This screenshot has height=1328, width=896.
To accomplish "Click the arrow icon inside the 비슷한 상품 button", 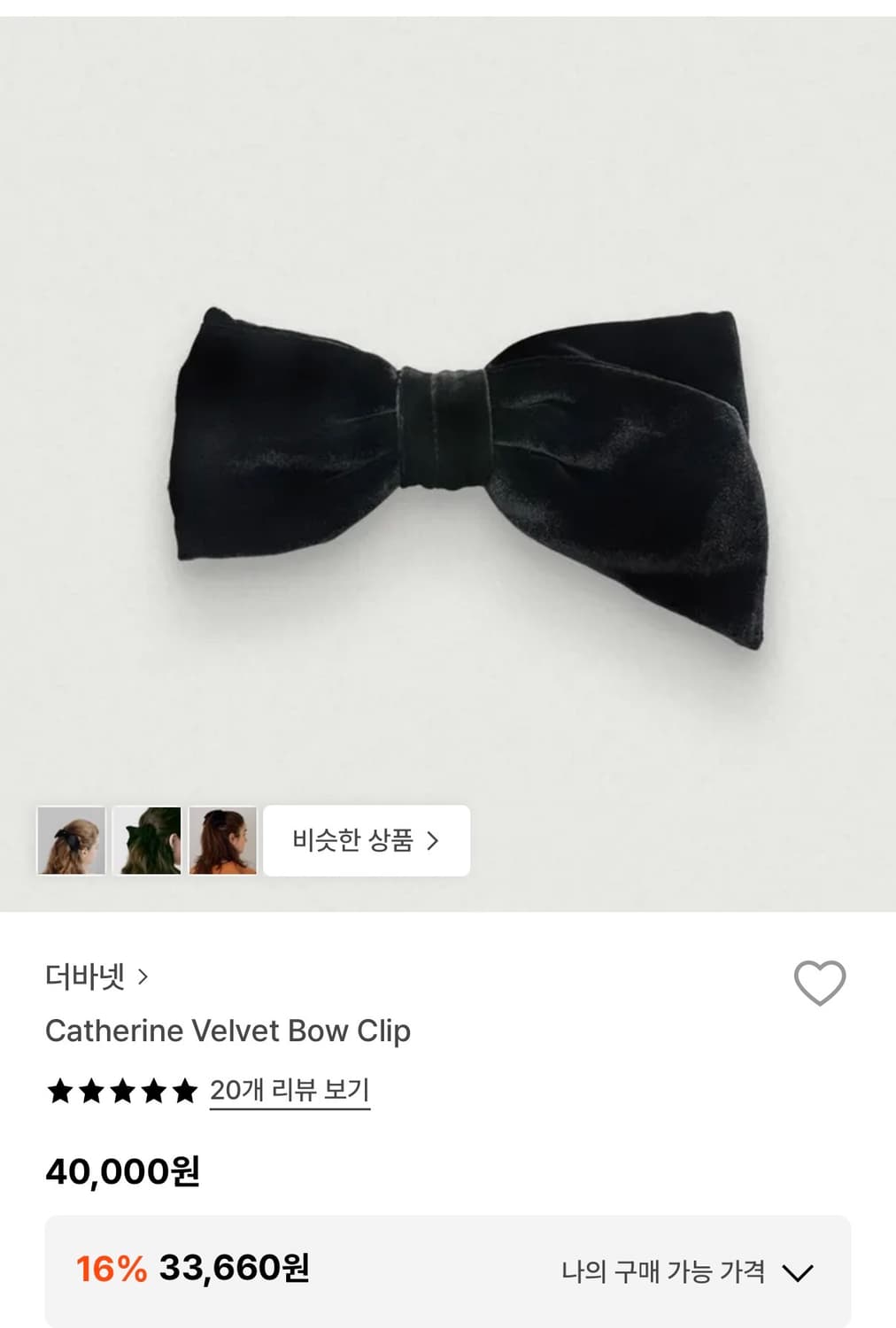I will [x=435, y=842].
